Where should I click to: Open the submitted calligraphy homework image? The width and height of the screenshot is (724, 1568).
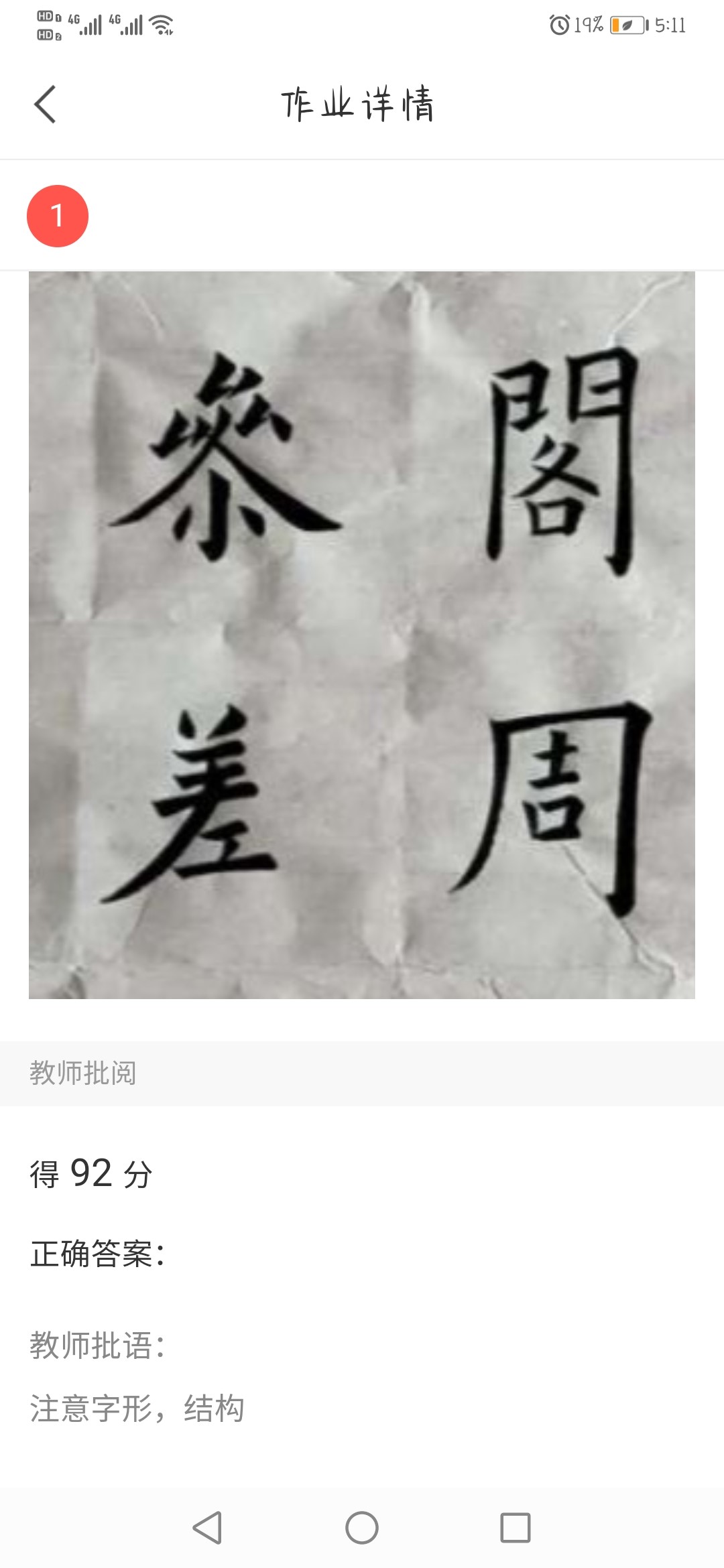click(x=361, y=635)
